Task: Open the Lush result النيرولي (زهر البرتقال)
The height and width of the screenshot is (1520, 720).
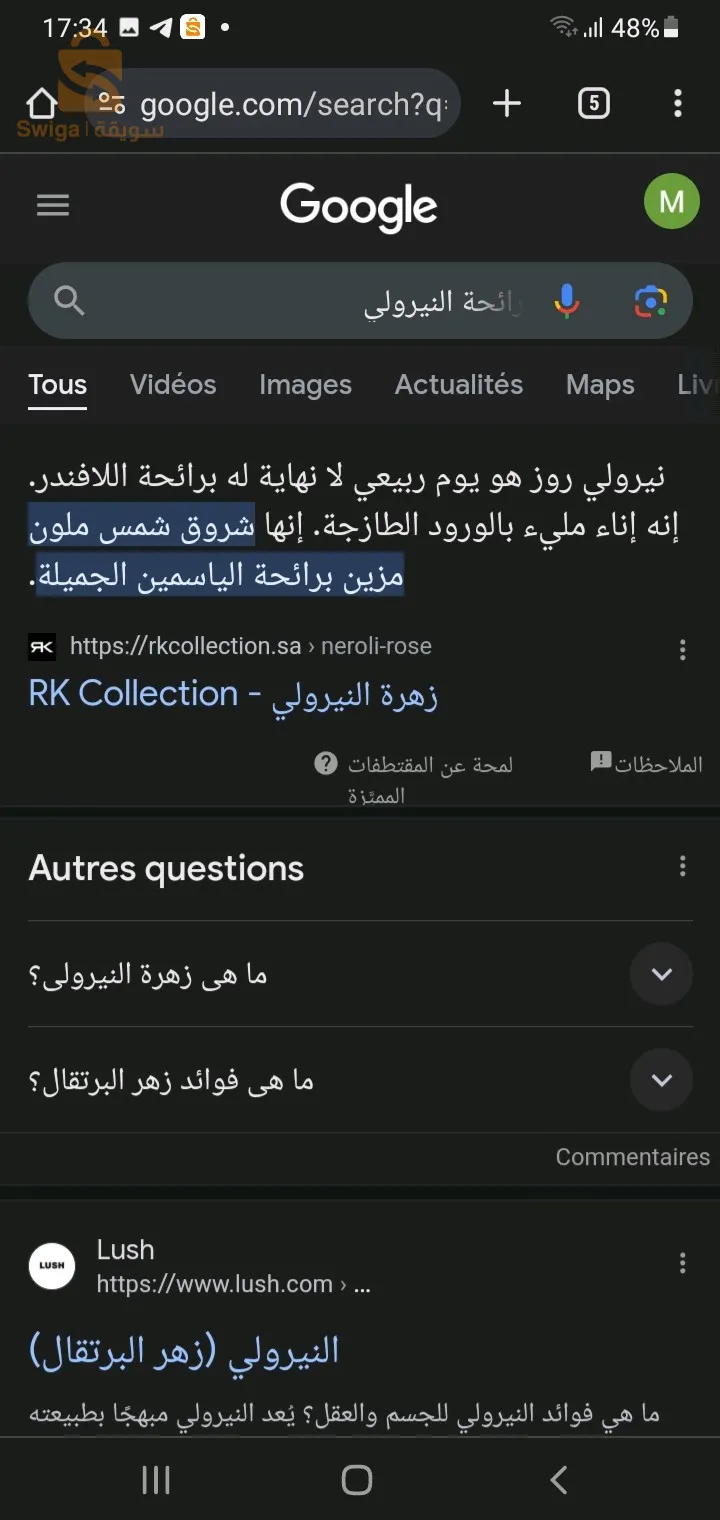Action: point(184,1351)
